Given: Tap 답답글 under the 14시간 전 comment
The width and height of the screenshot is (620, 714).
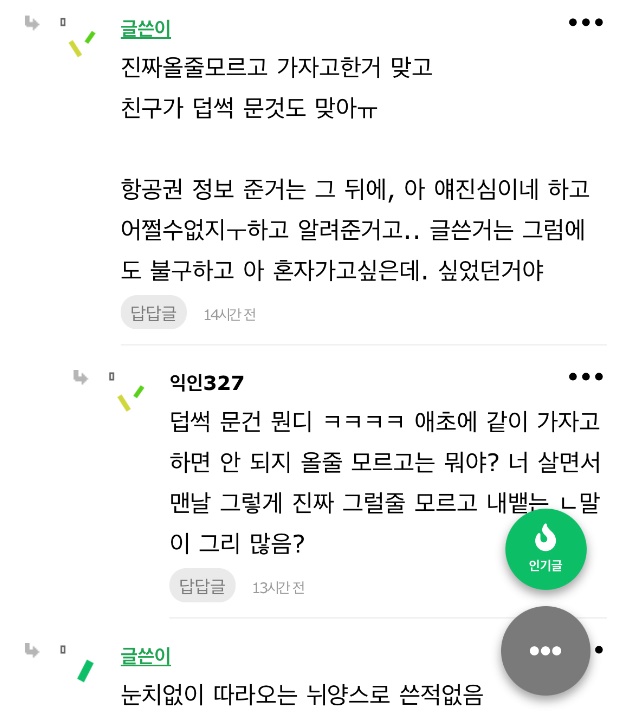Looking at the screenshot, I should coord(154,313).
